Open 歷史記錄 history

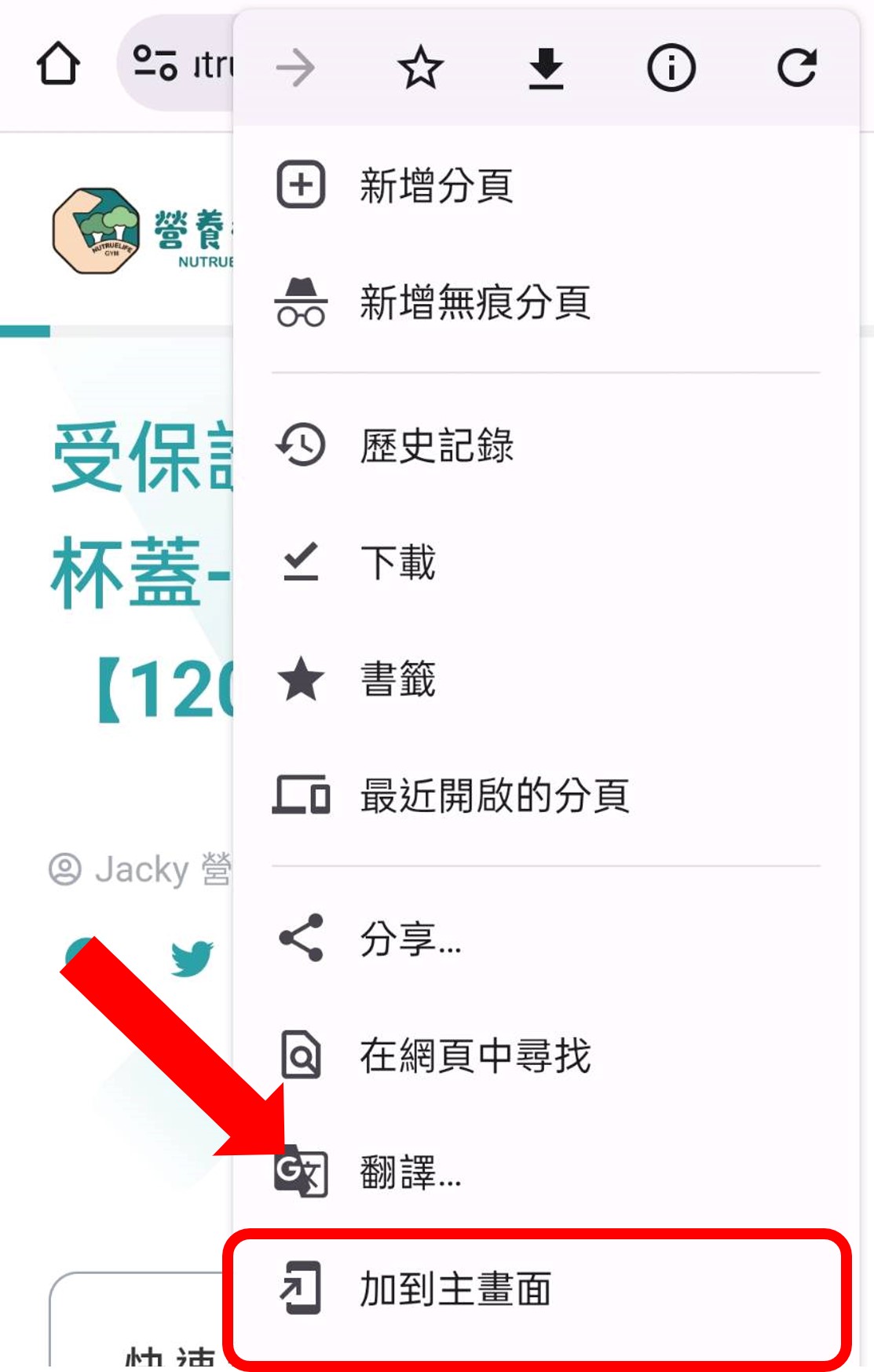[436, 445]
